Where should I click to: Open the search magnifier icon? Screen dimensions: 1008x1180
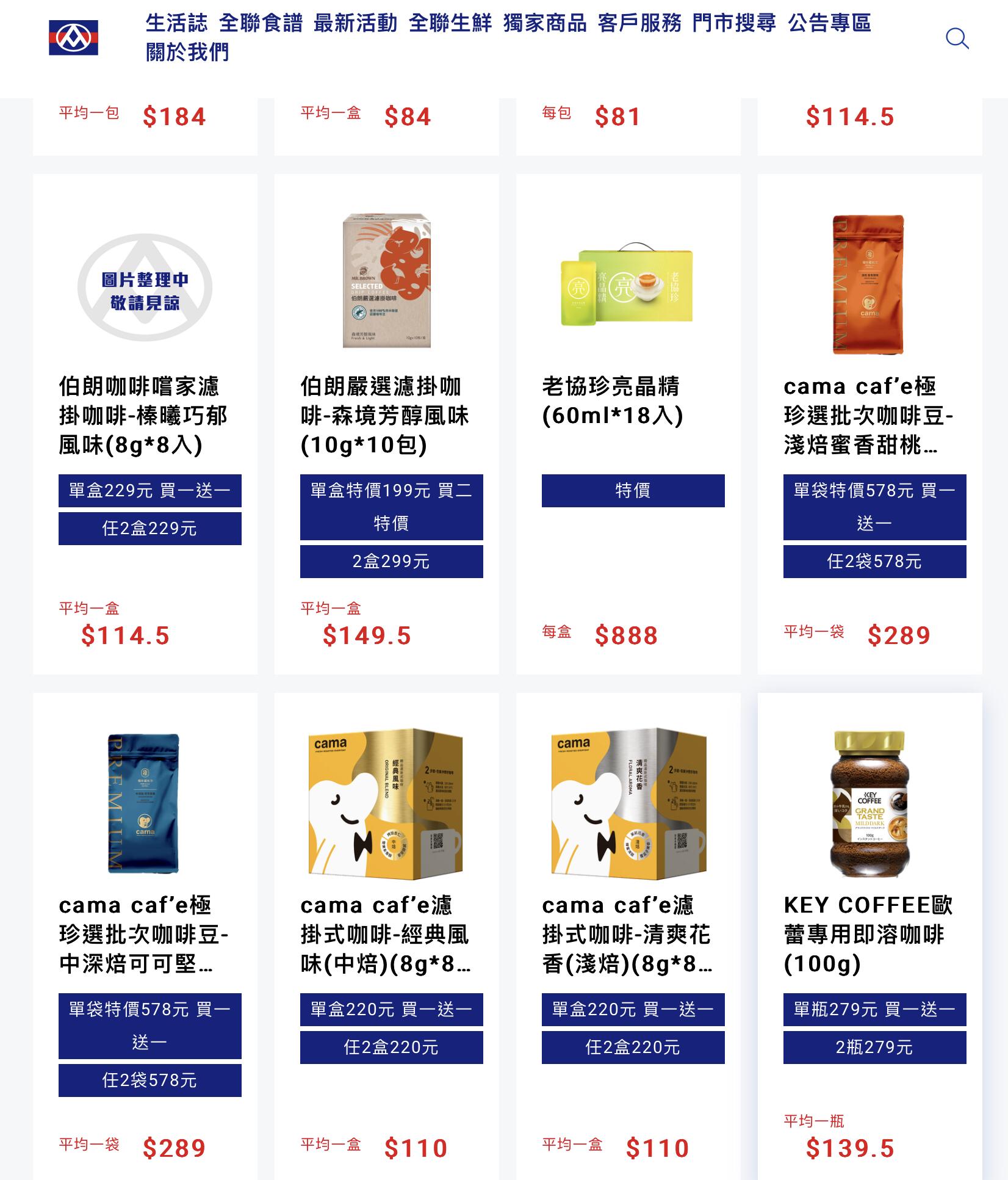click(957, 38)
